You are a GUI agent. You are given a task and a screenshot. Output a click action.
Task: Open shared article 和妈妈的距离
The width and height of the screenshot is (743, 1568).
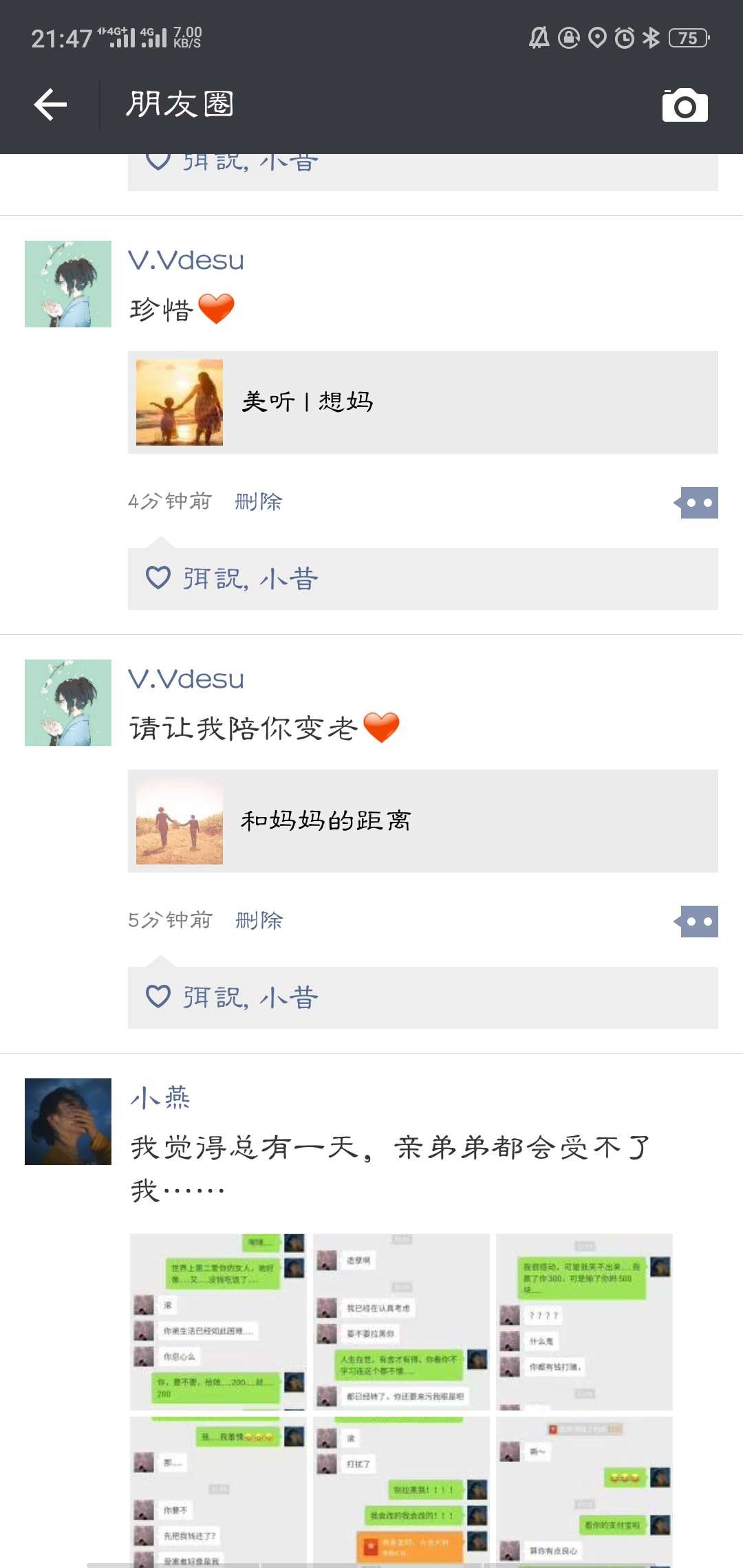[422, 821]
